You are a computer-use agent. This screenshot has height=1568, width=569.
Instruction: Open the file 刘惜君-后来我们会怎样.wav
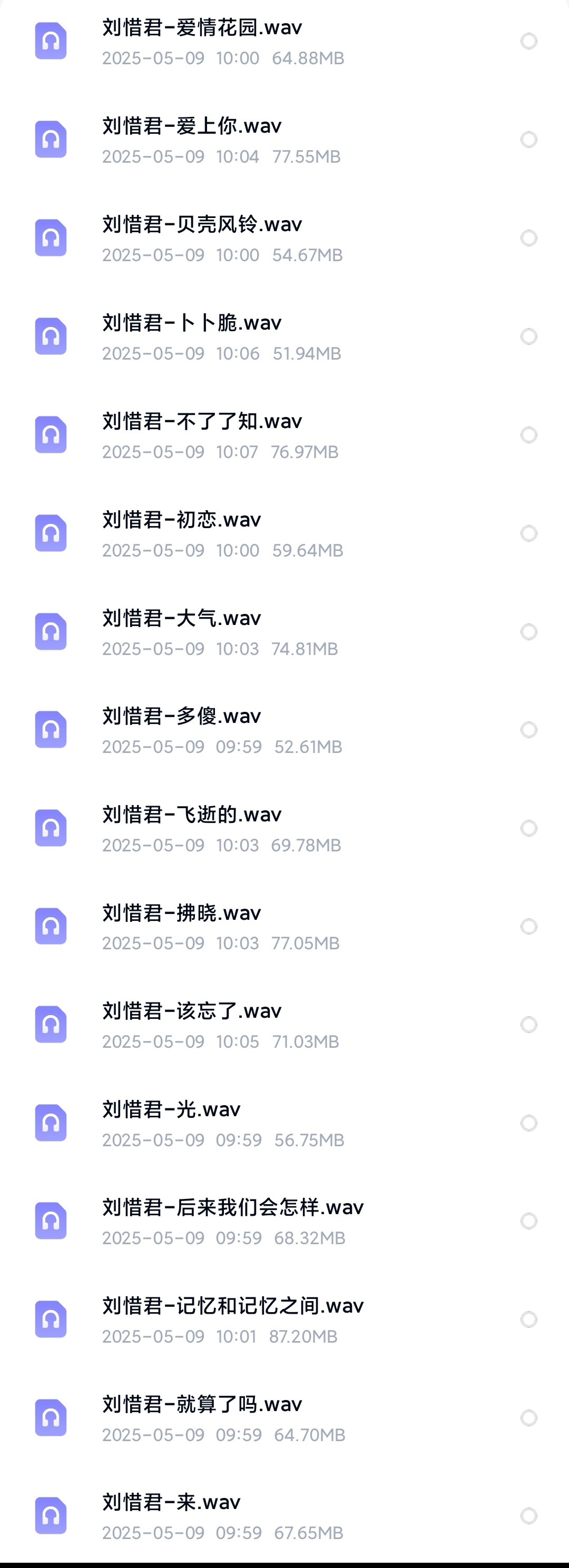click(x=233, y=1208)
